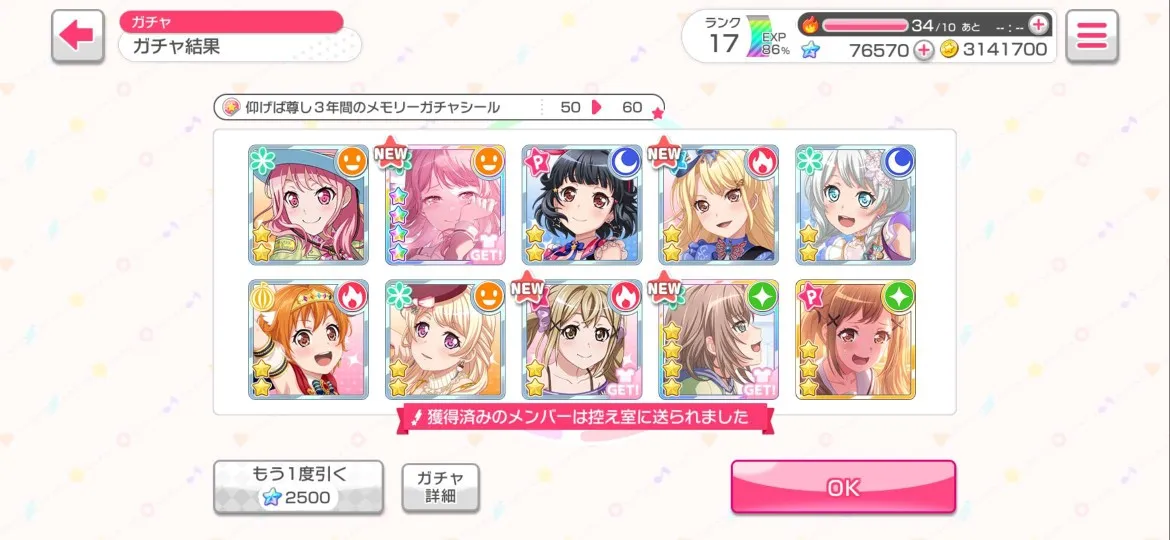Screen dimensions: 1170x540
Task: Open the hamburger menu
Action: point(1091,36)
